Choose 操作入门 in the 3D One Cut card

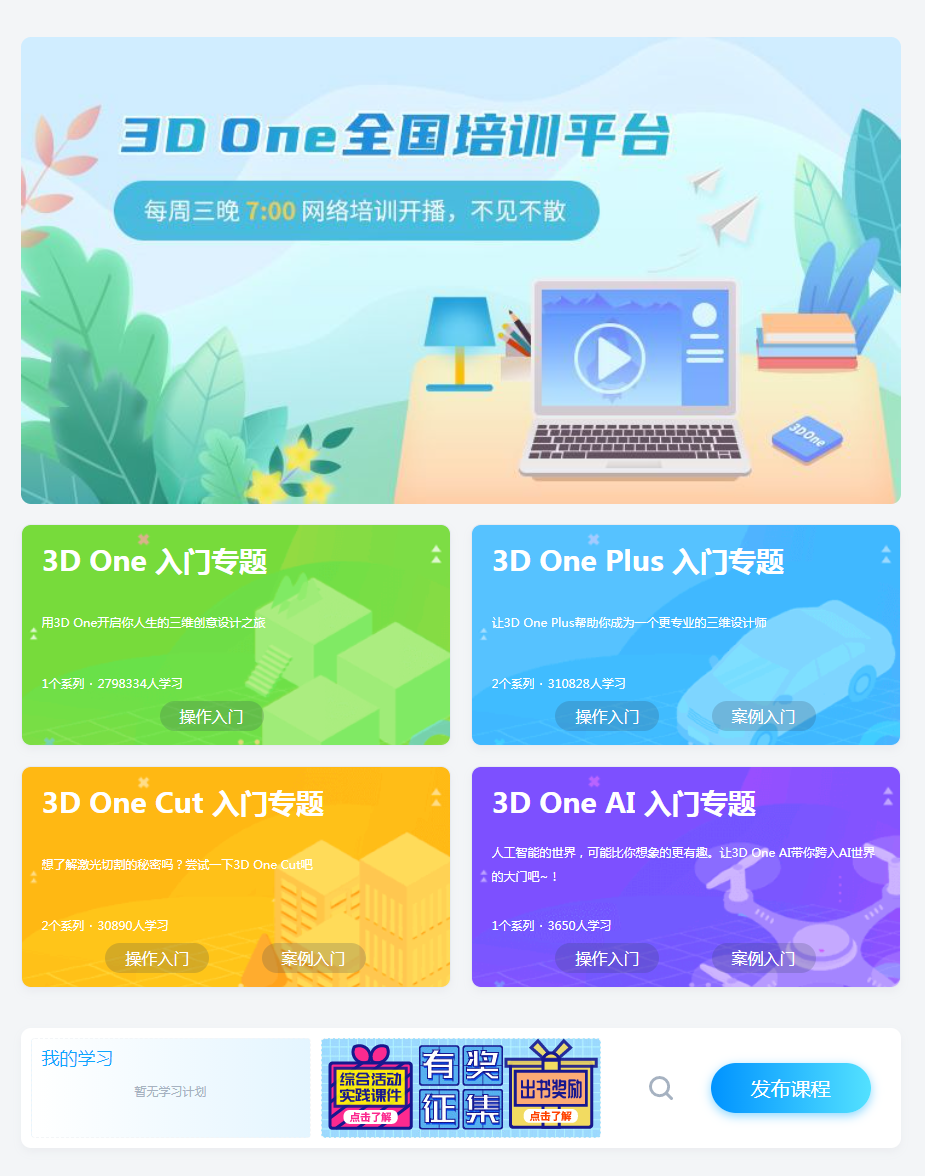click(x=157, y=958)
